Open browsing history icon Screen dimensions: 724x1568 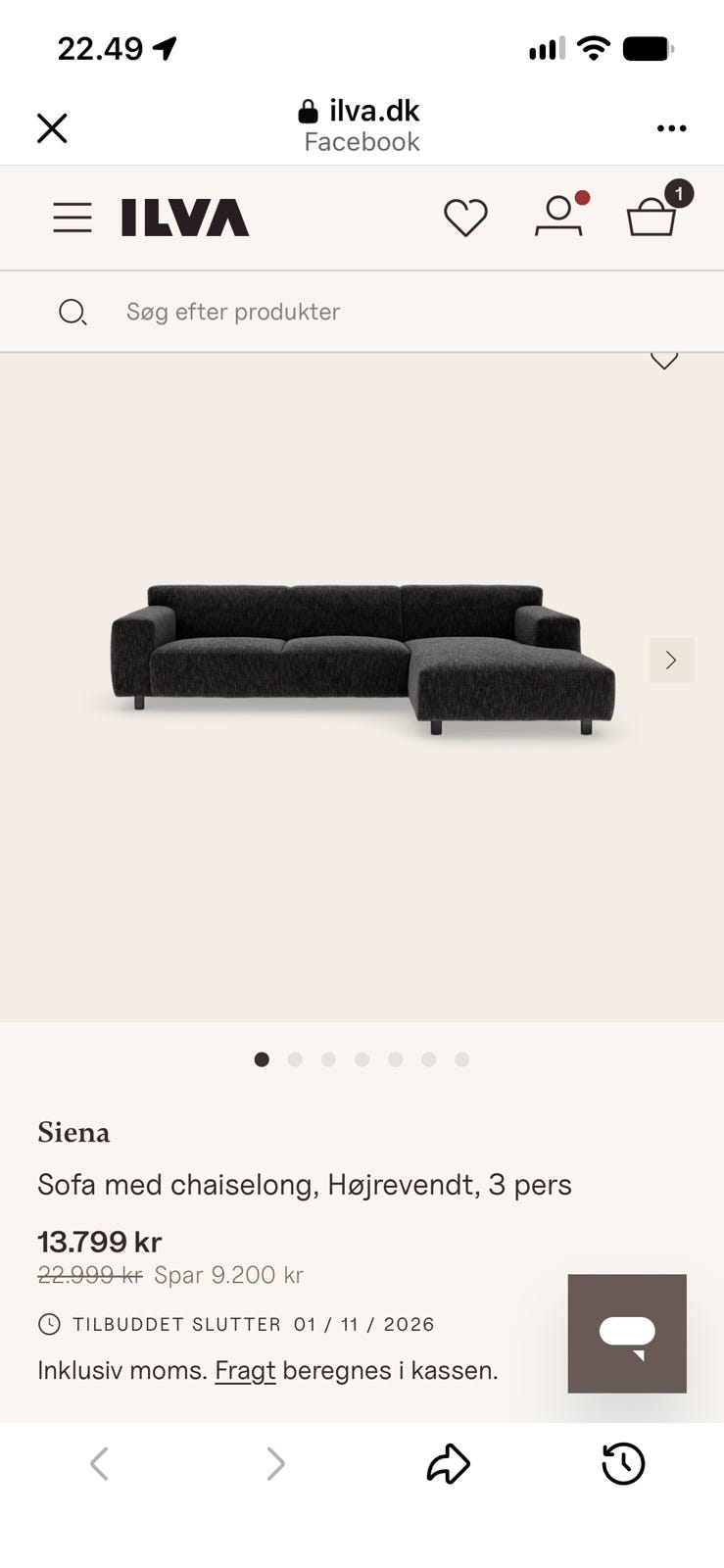[623, 1464]
